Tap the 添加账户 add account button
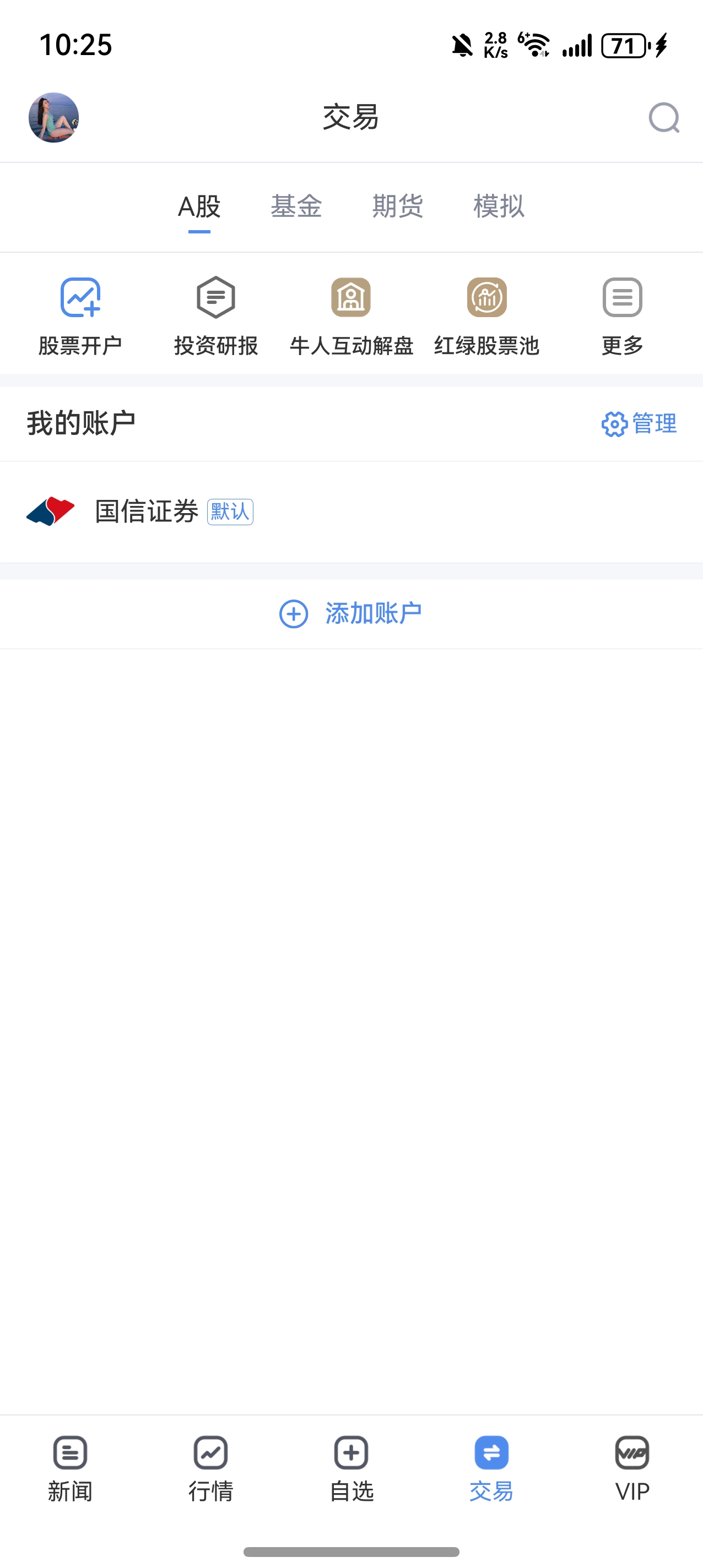This screenshot has height=1568, width=703. [x=351, y=613]
